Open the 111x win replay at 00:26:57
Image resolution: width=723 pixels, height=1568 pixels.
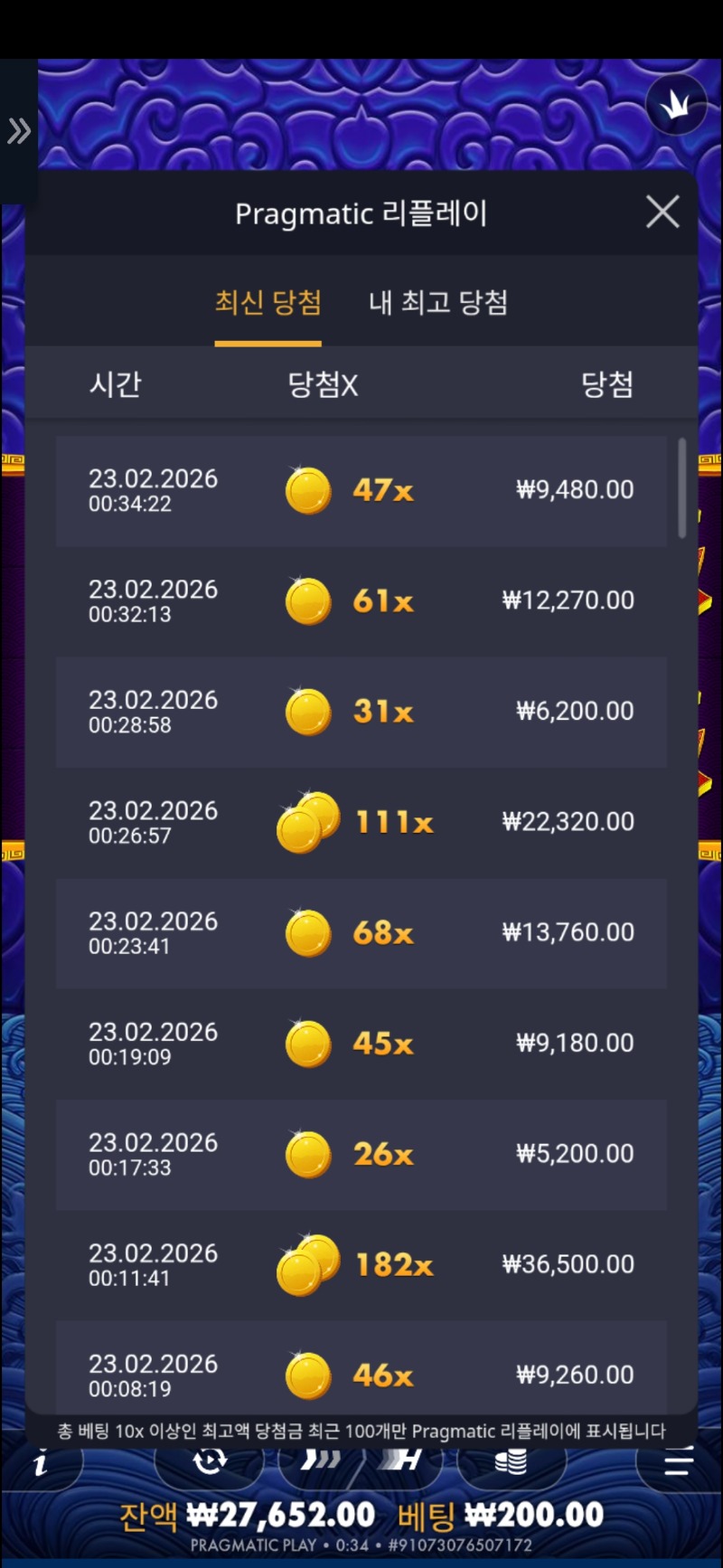(361, 822)
